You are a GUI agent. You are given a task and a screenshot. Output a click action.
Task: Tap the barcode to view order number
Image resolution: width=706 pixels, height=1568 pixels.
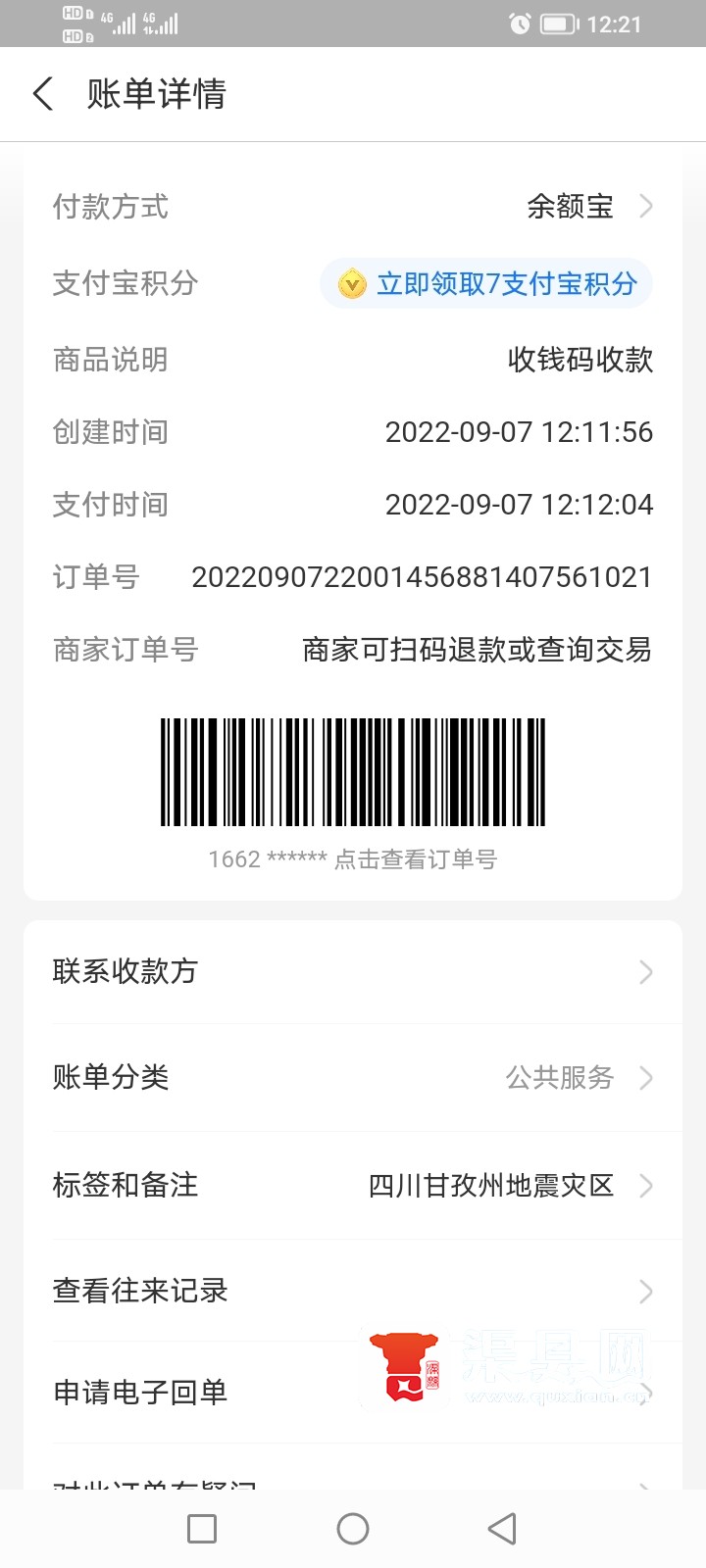click(x=352, y=773)
